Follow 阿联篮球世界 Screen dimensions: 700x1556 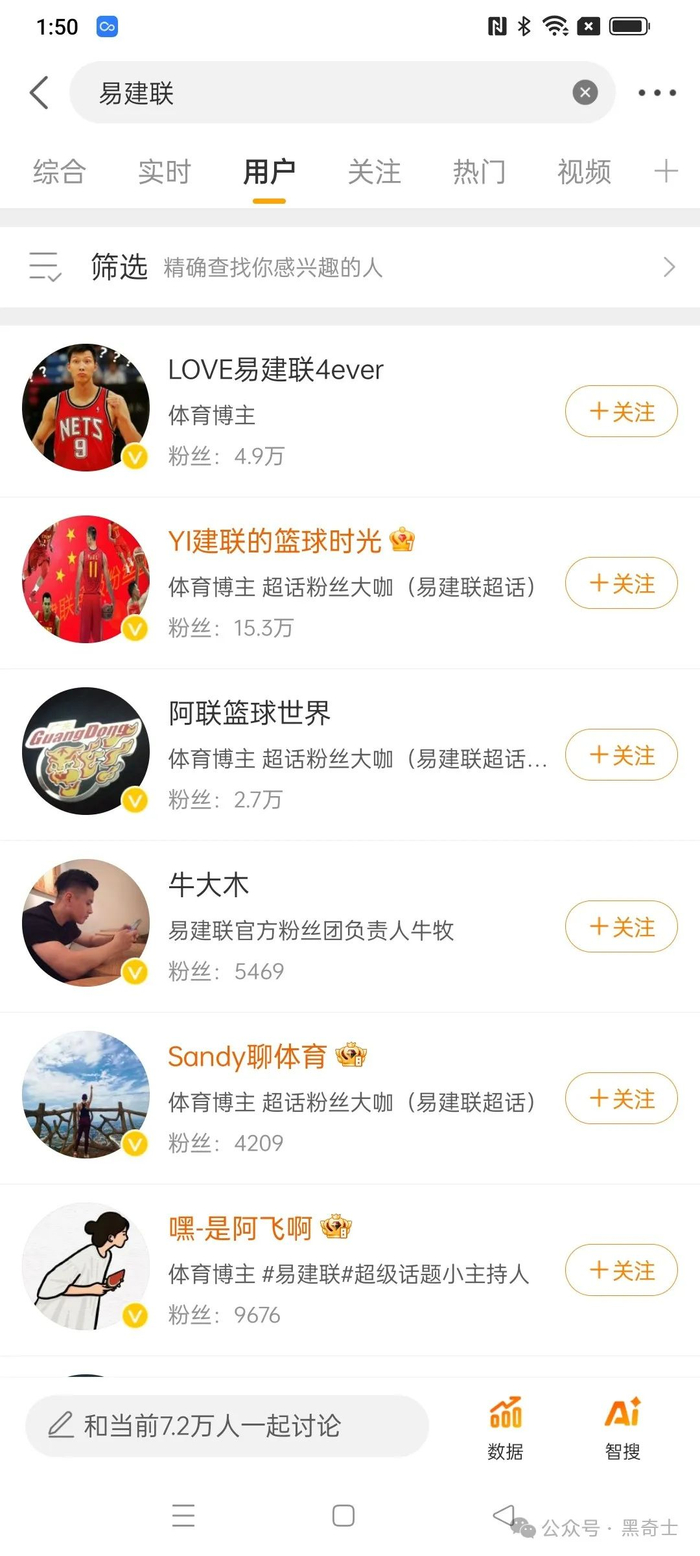click(x=621, y=755)
